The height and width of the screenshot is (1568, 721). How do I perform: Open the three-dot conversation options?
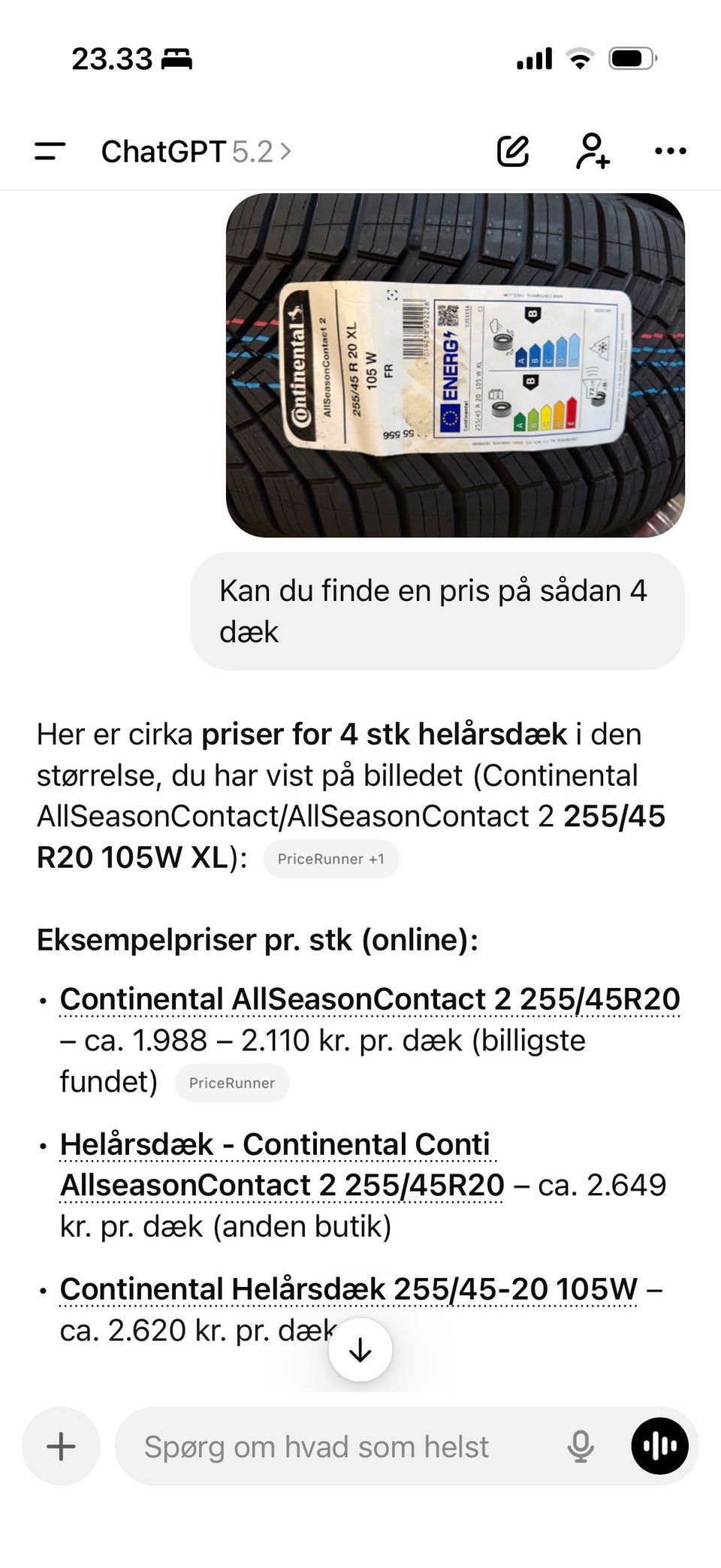(669, 151)
